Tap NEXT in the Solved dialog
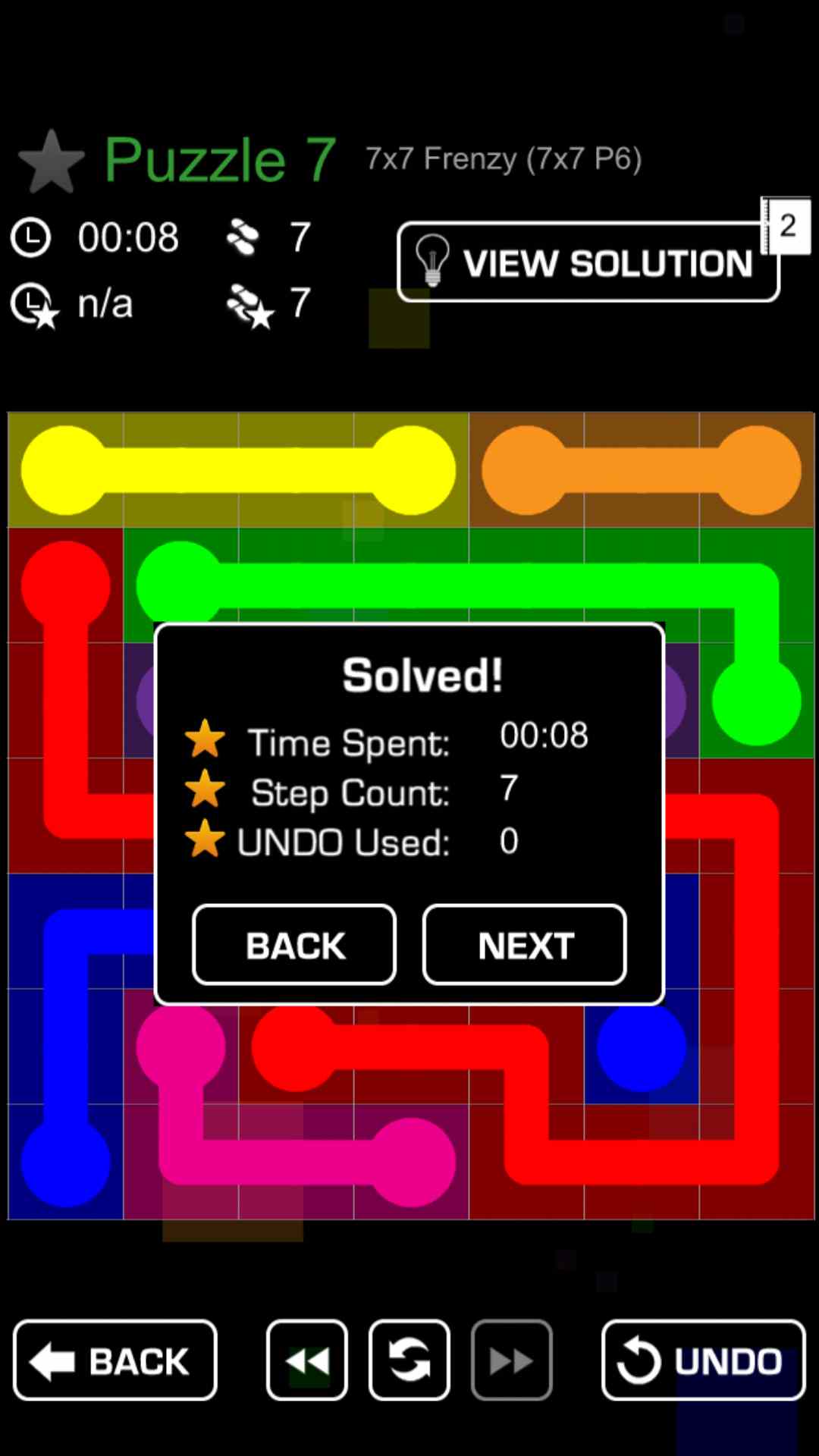The height and width of the screenshot is (1456, 819). [x=524, y=945]
